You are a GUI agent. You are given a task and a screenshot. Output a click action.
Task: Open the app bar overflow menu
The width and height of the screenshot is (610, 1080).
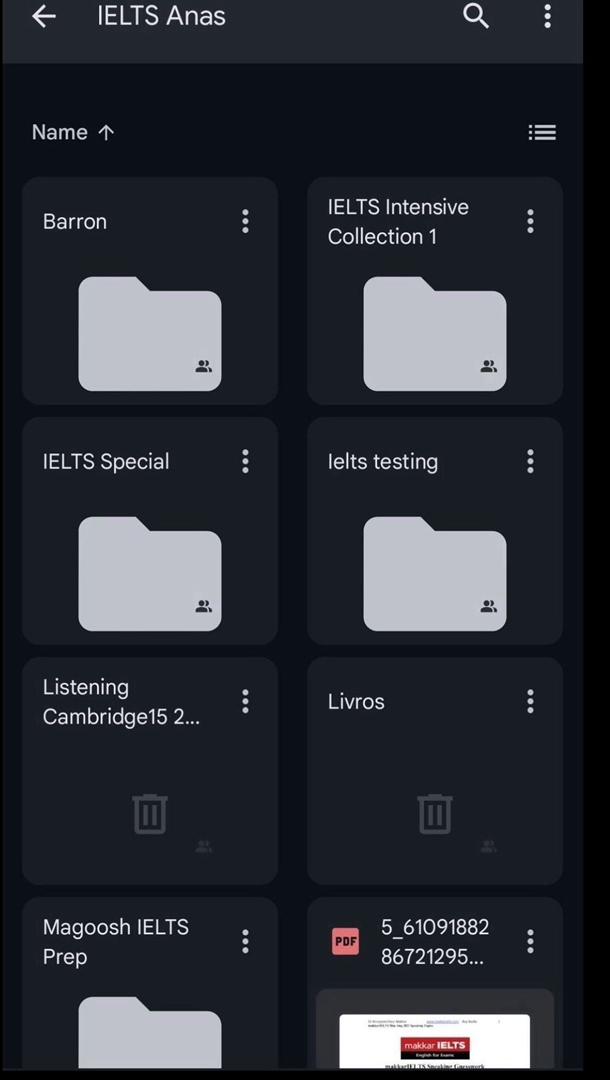pos(547,16)
